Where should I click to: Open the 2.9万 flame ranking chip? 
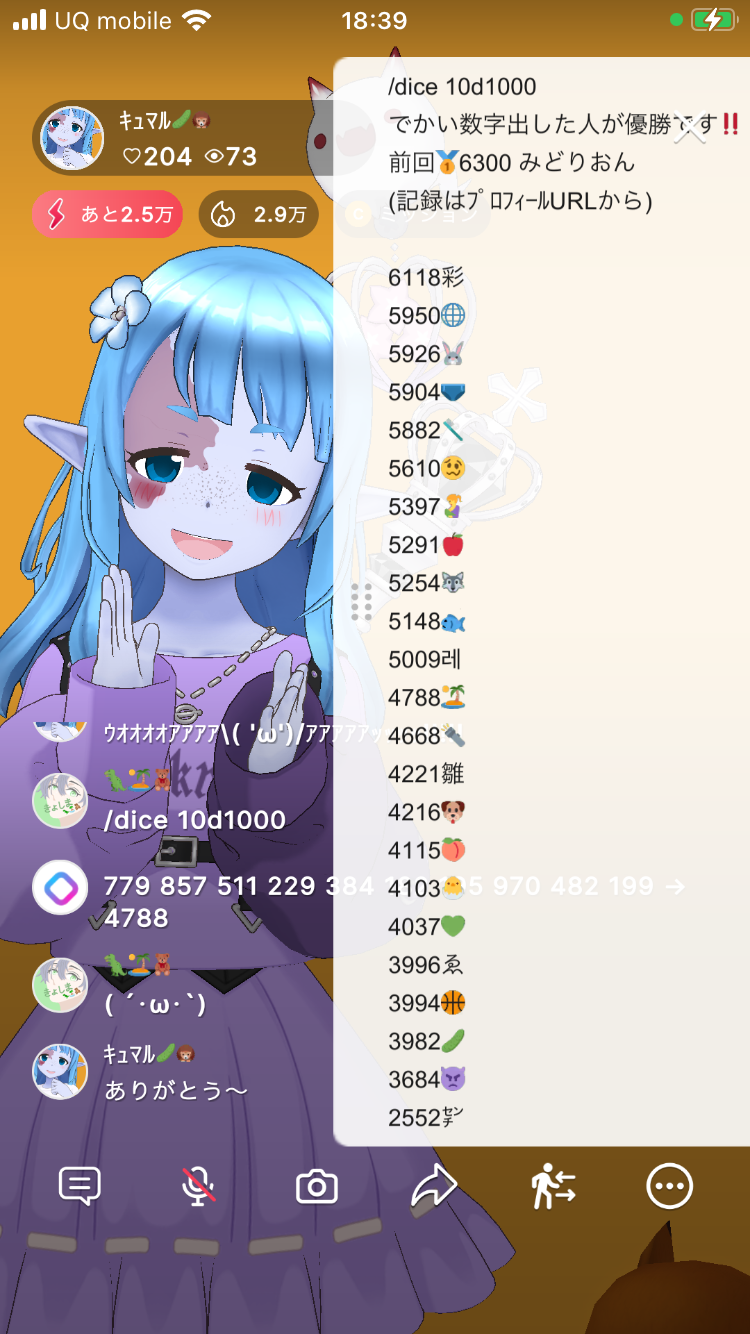pyautogui.click(x=258, y=214)
